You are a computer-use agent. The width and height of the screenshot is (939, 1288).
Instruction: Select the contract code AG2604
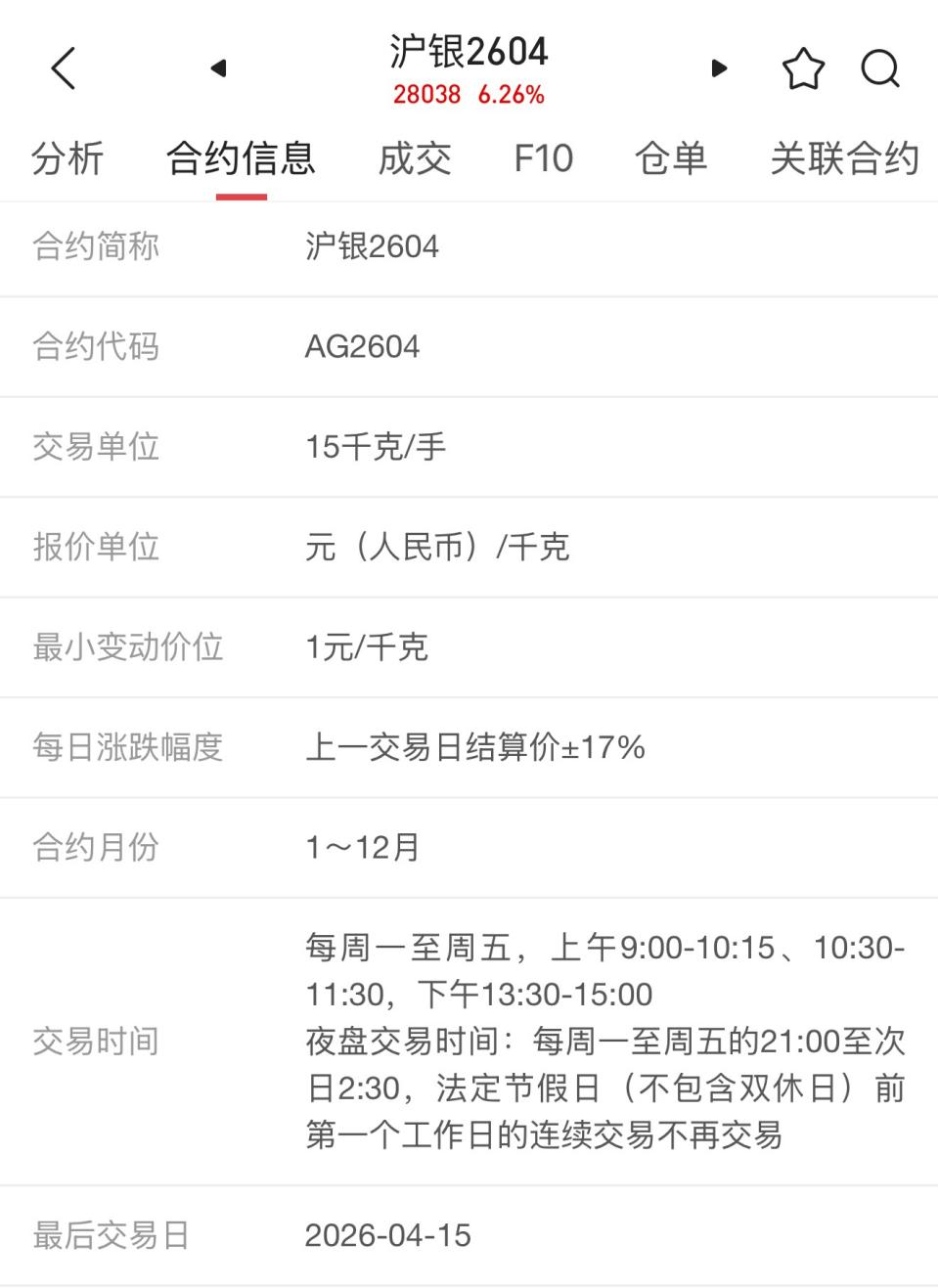tap(362, 346)
